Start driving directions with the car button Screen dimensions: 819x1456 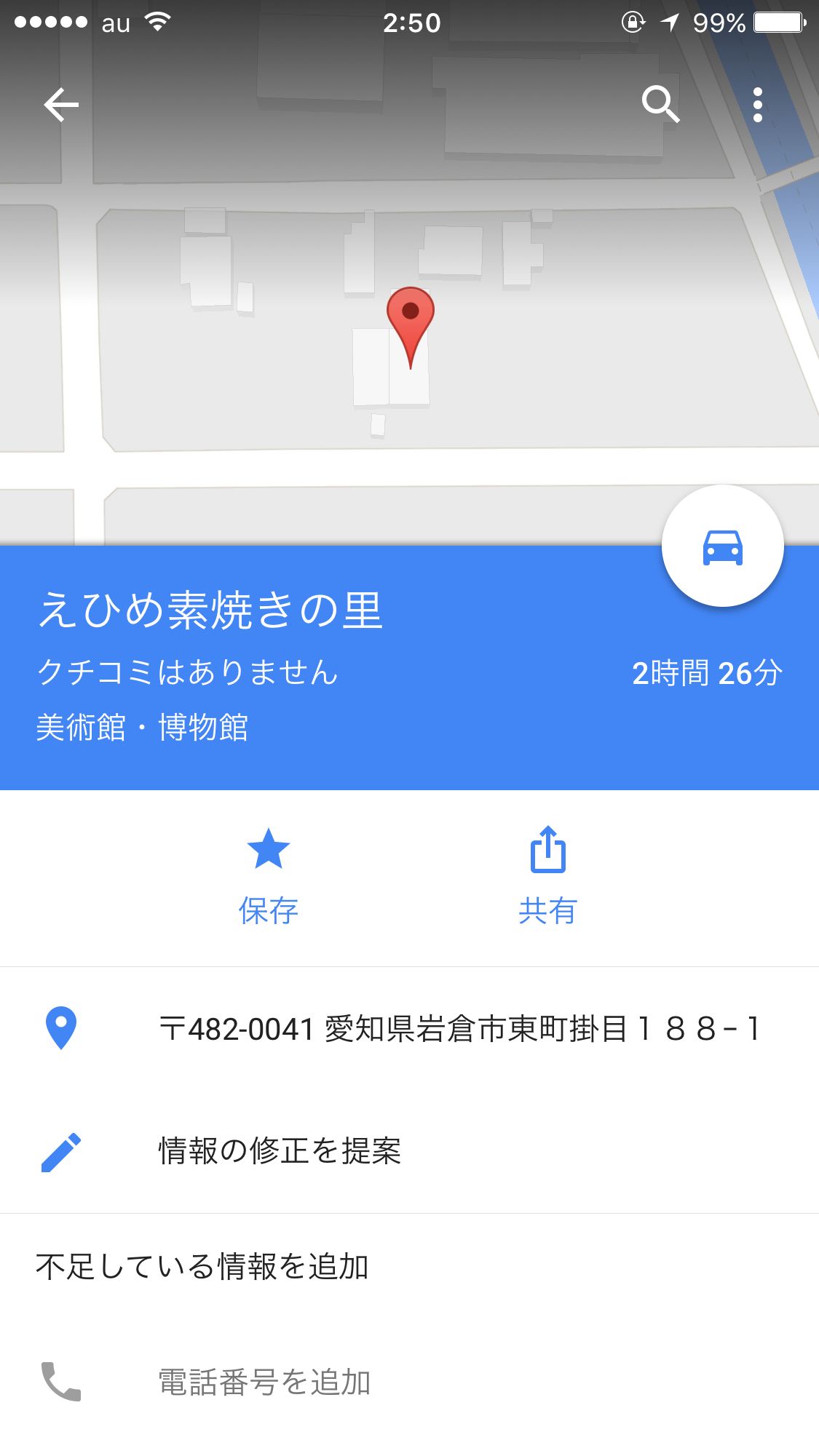tap(722, 546)
